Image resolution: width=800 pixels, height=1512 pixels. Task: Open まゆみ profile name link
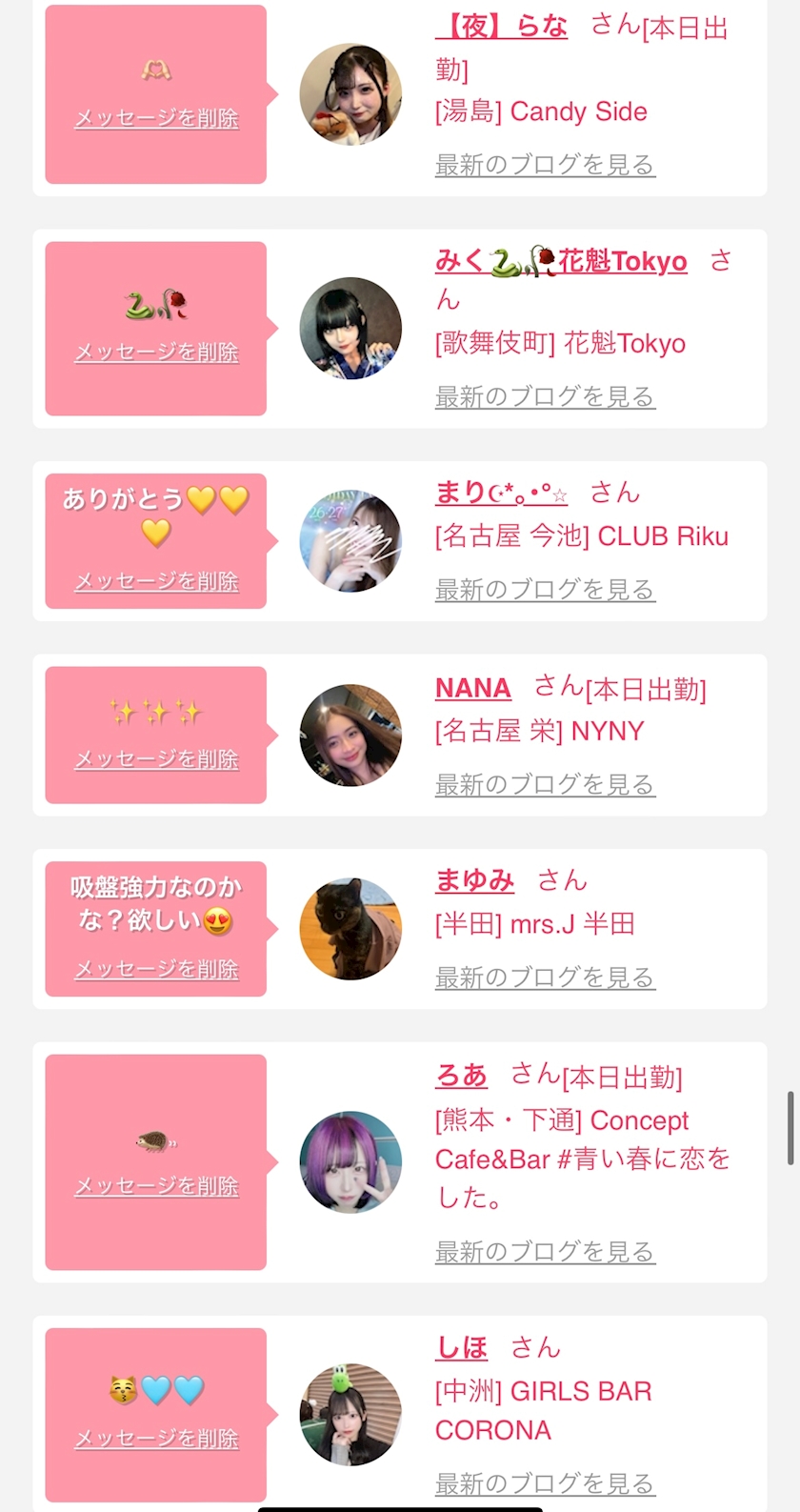[474, 880]
